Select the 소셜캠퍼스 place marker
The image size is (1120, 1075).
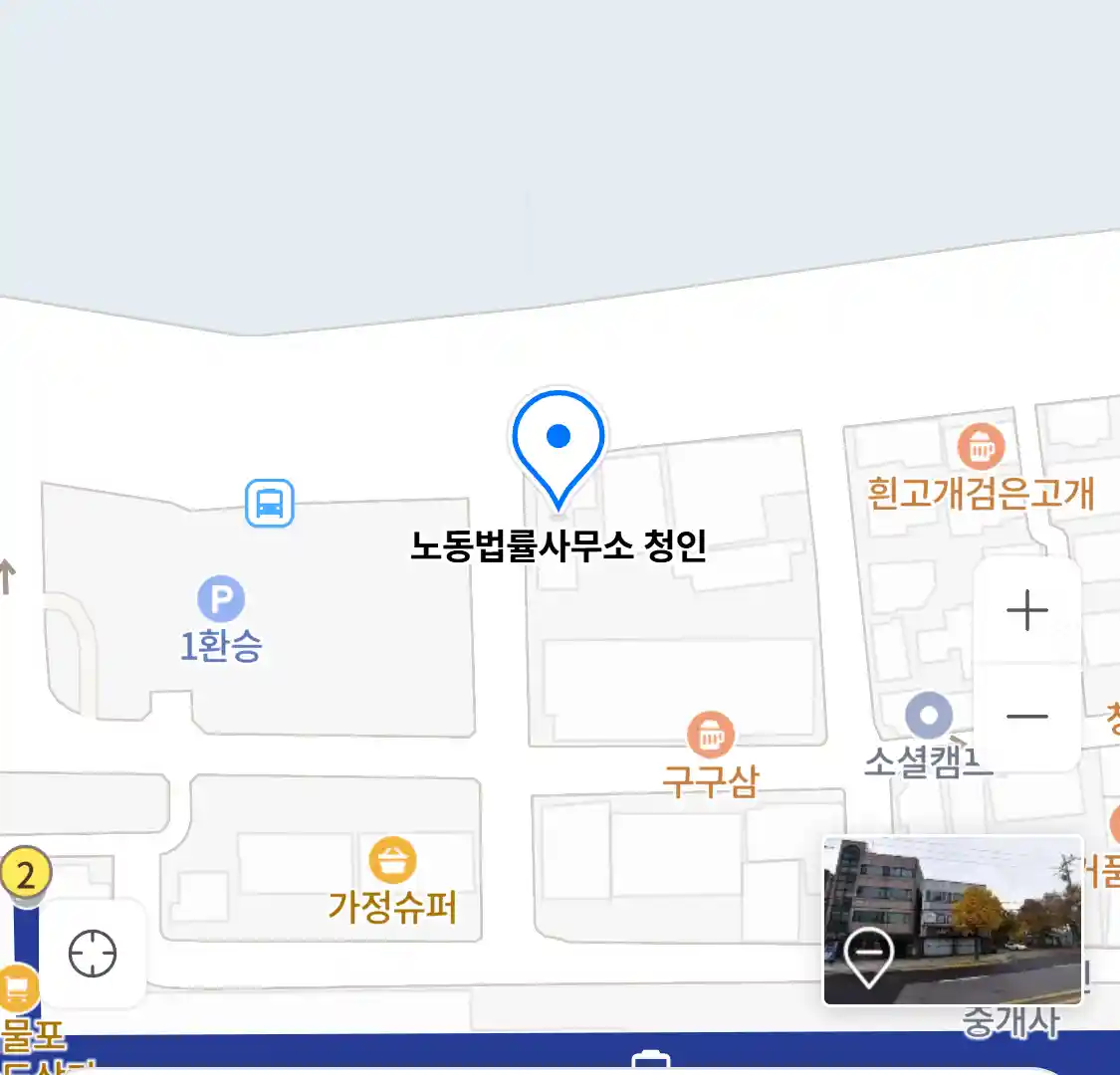pyautogui.click(x=928, y=716)
